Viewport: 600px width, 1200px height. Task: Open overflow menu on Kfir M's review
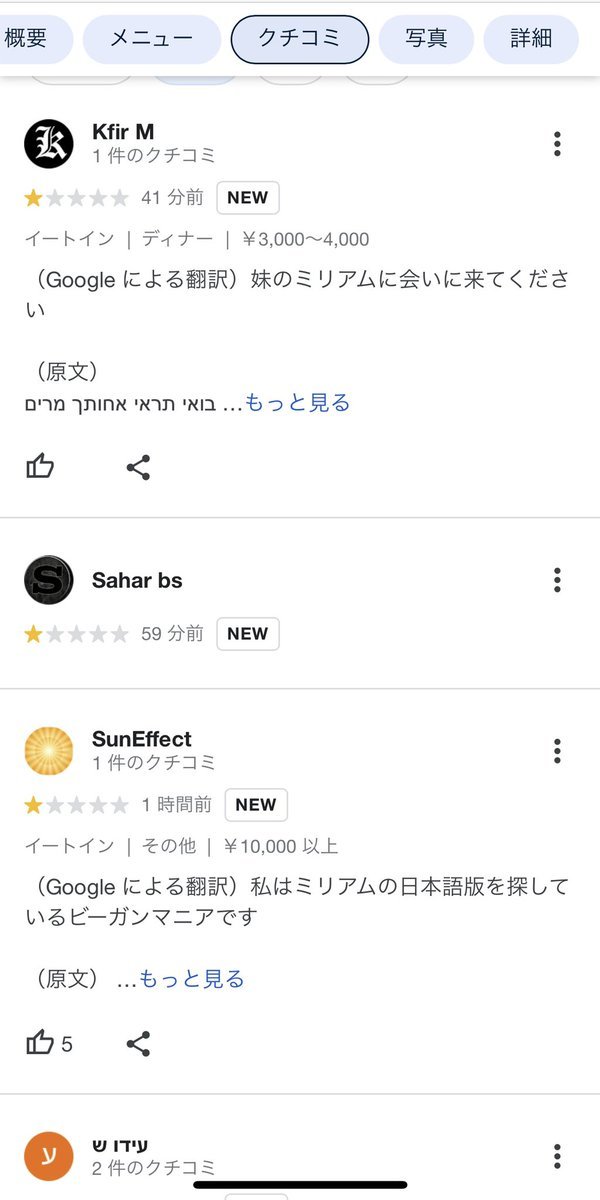[x=557, y=144]
